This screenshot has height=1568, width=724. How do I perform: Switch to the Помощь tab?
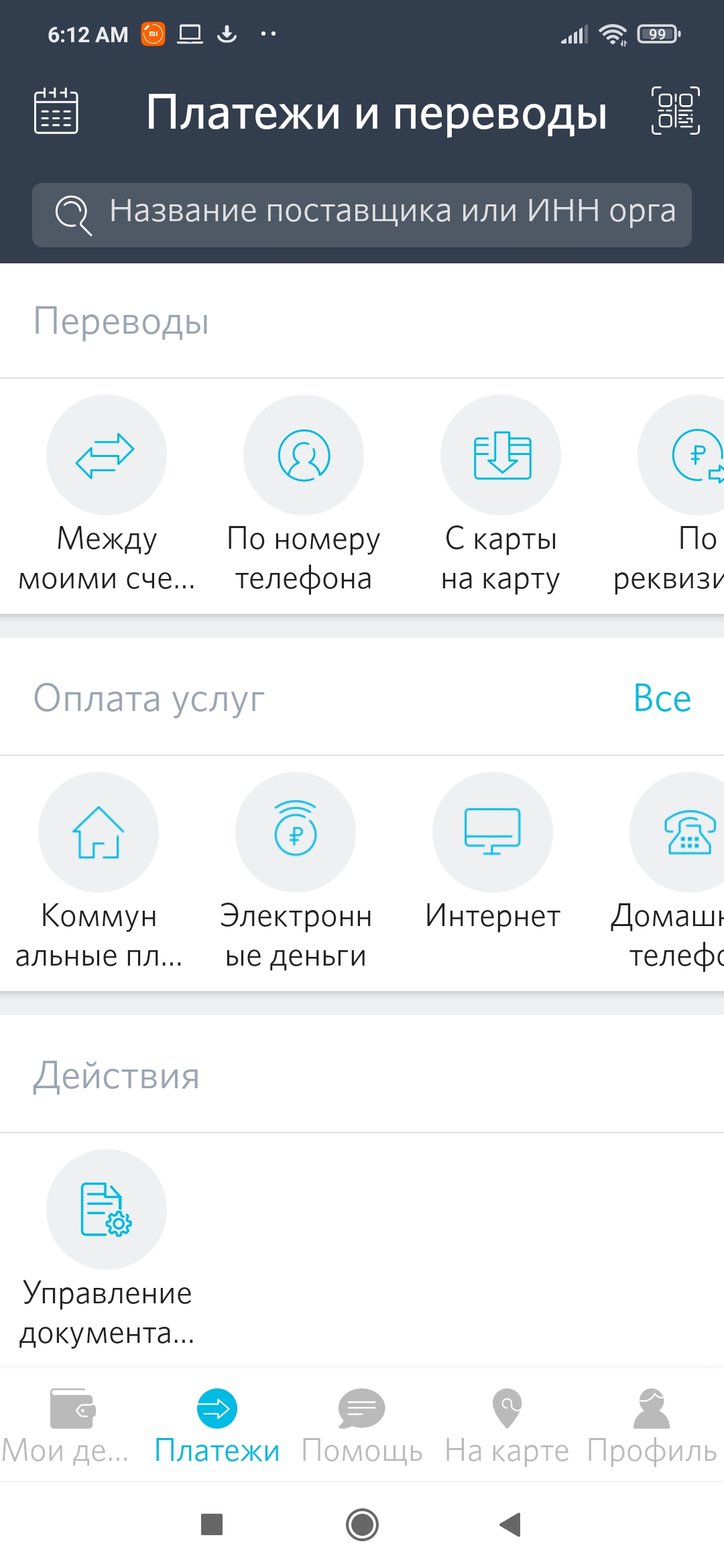tap(362, 1426)
